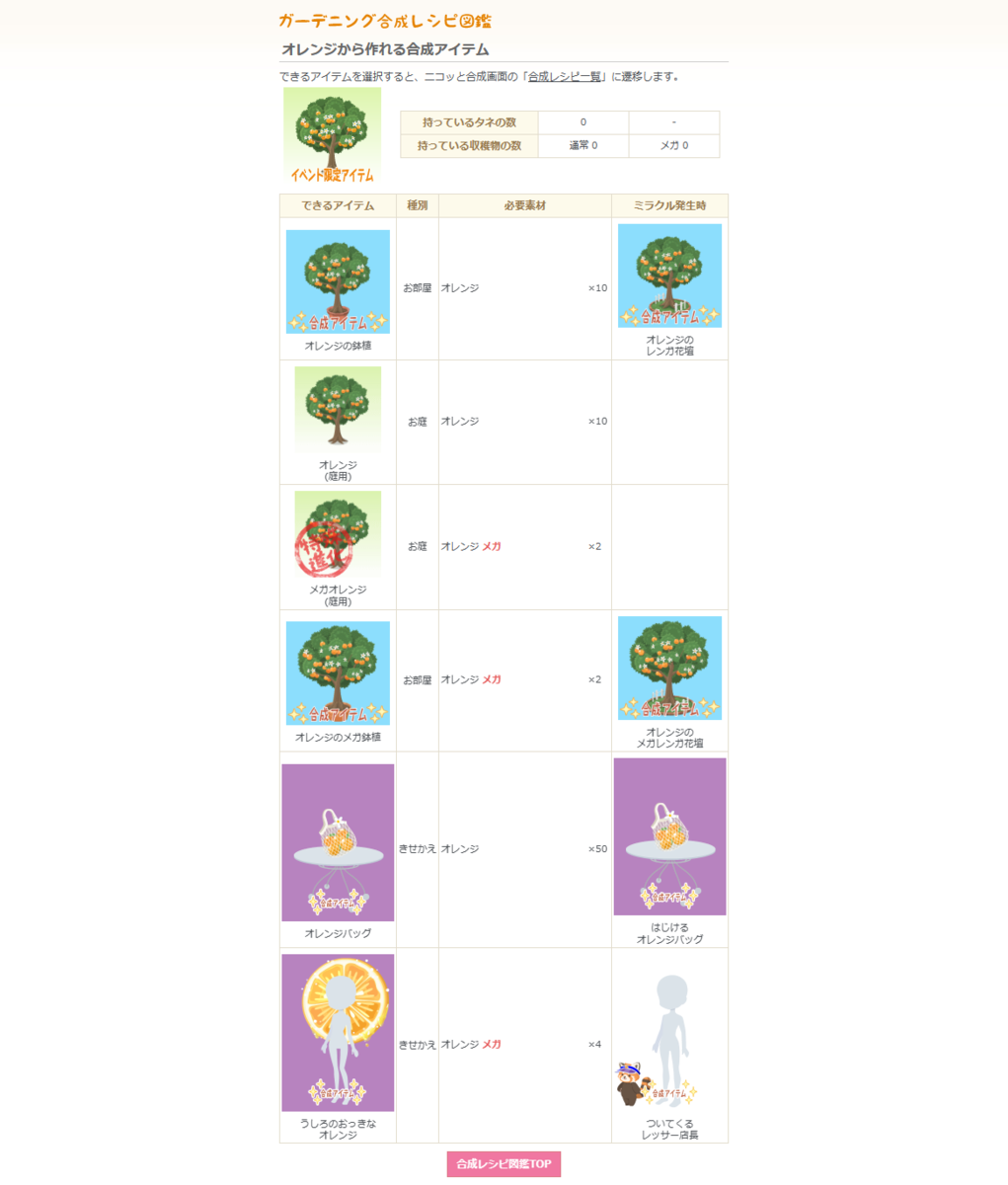Open the ついてくるレッサー店長 miracle item

(x=669, y=1039)
